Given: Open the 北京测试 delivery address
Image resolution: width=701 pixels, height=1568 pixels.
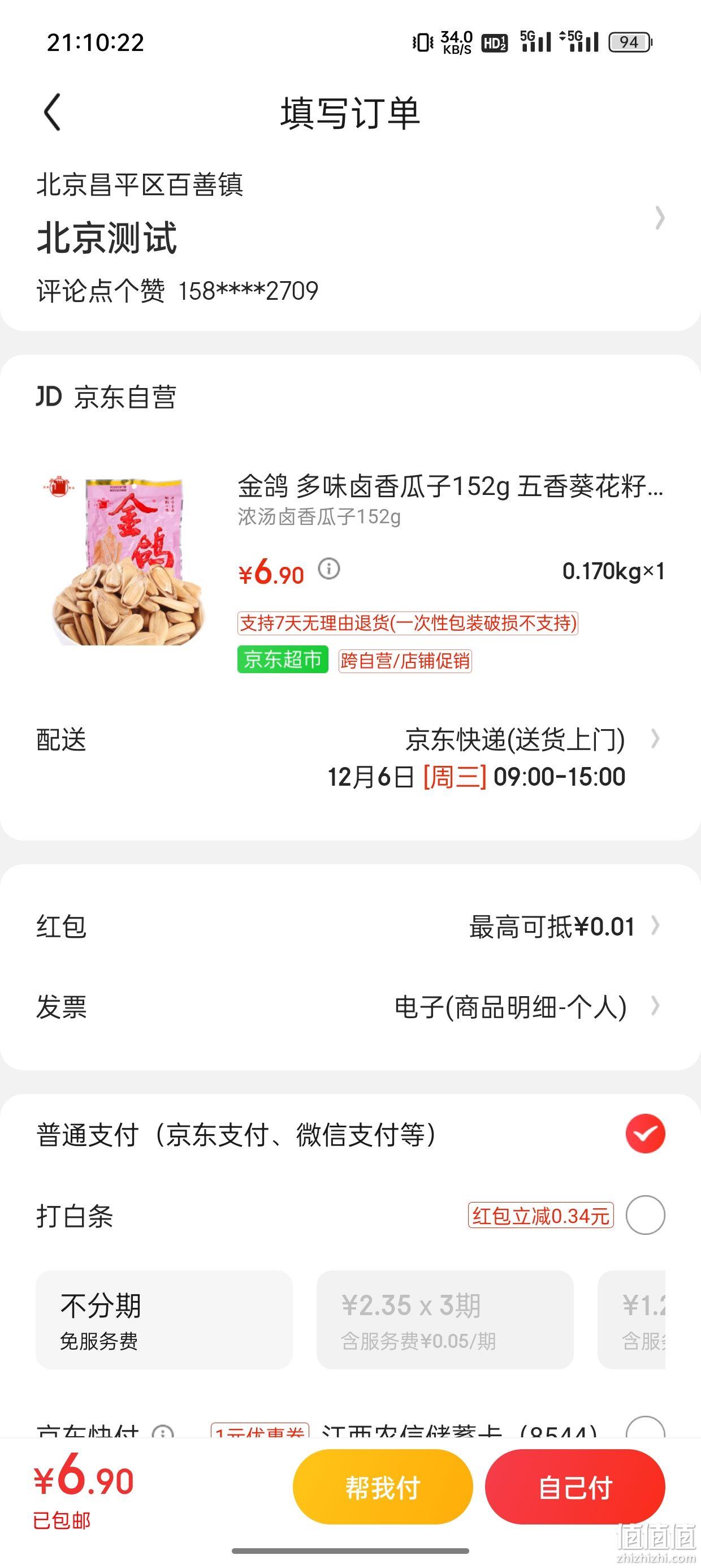Looking at the screenshot, I should (350, 238).
